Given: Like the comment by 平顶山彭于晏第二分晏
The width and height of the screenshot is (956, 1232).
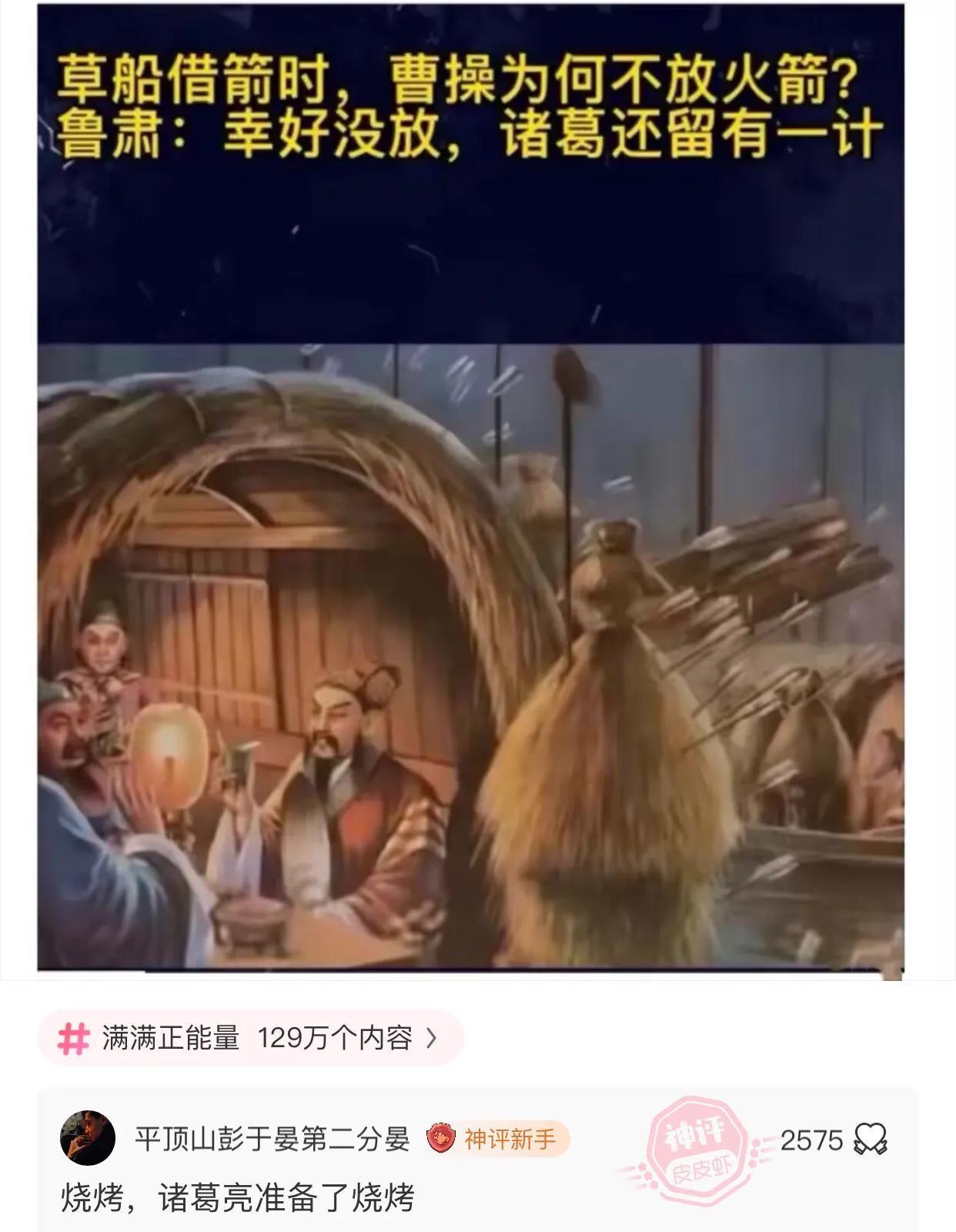Looking at the screenshot, I should click(871, 1139).
